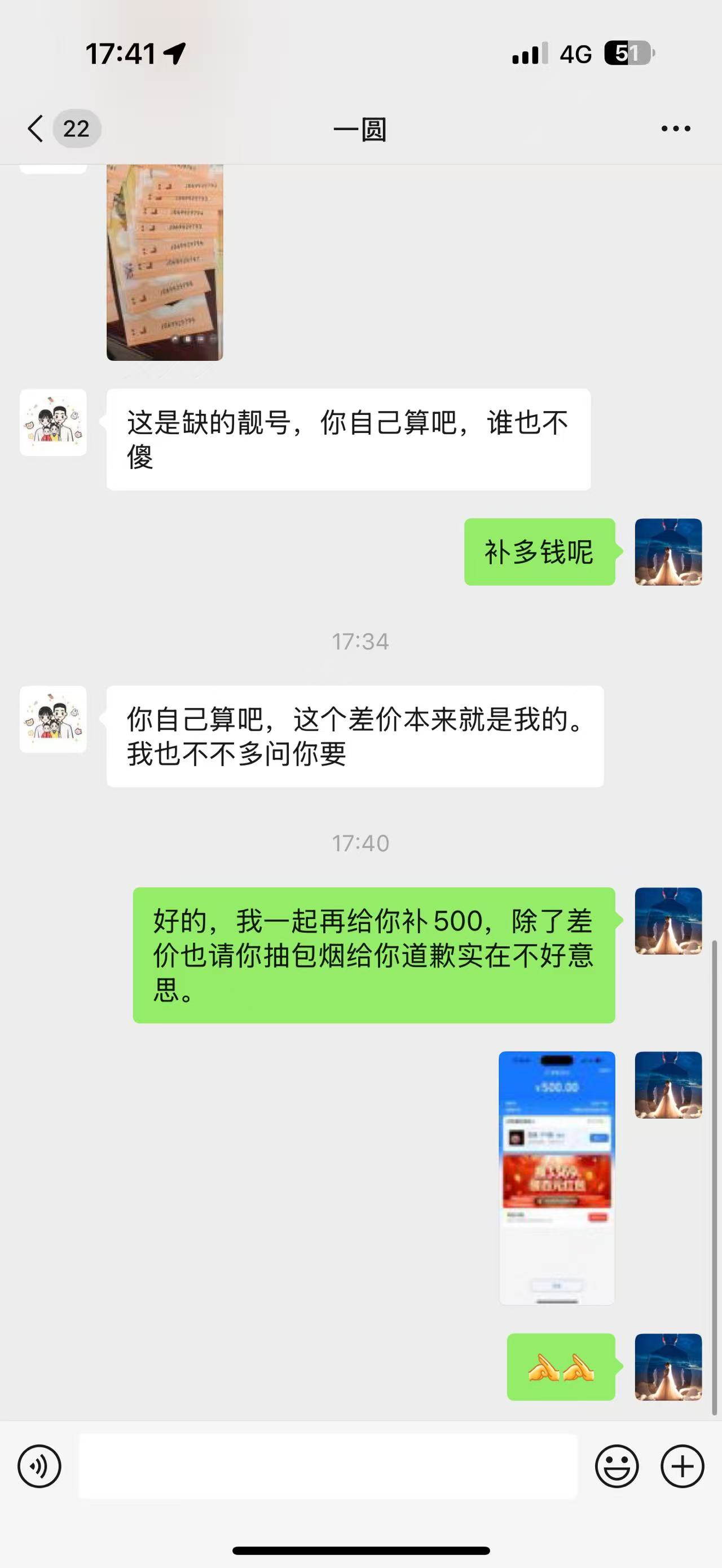Open the contact's avatar beside 这是缺的靓号
Screen dimensions: 722x1568
pyautogui.click(x=54, y=422)
